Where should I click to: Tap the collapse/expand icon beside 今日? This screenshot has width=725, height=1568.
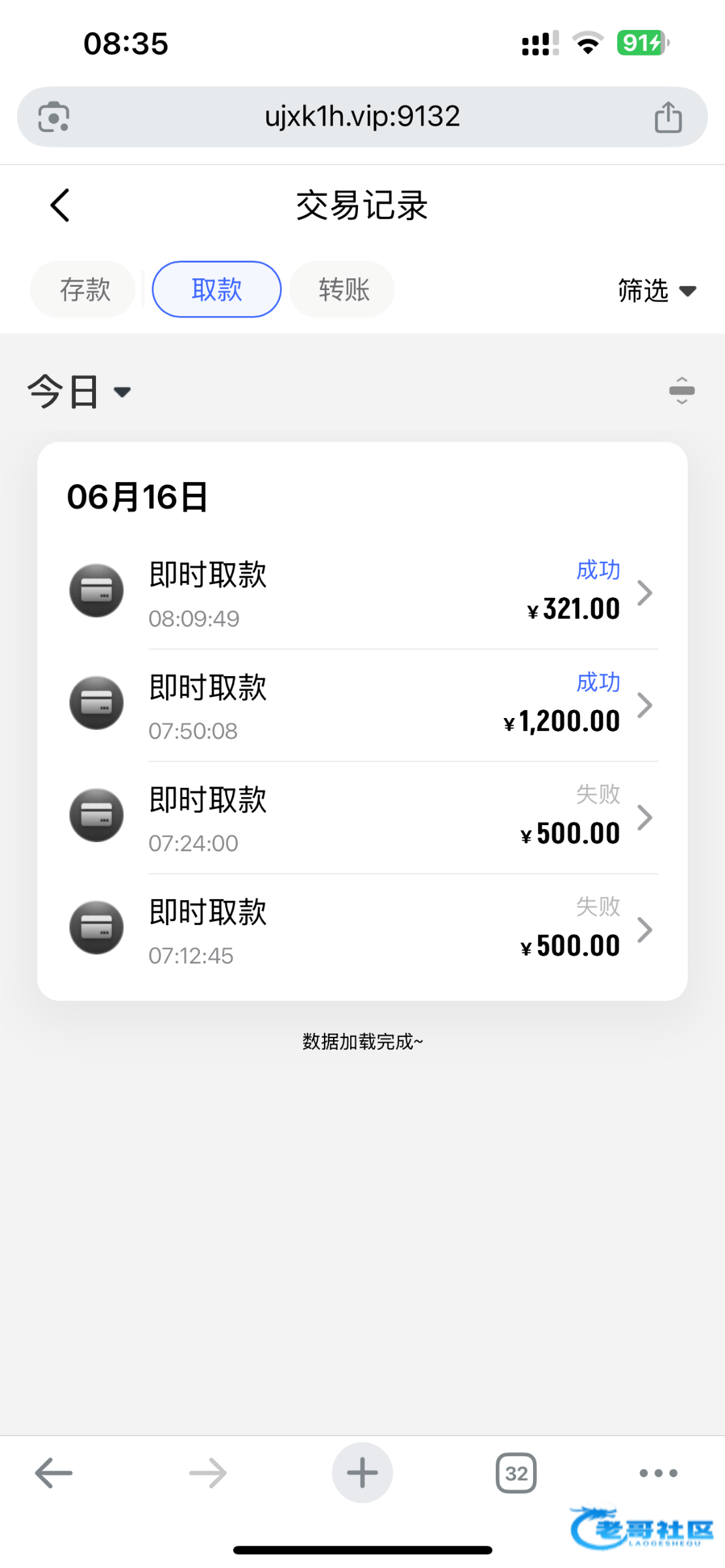tap(682, 391)
